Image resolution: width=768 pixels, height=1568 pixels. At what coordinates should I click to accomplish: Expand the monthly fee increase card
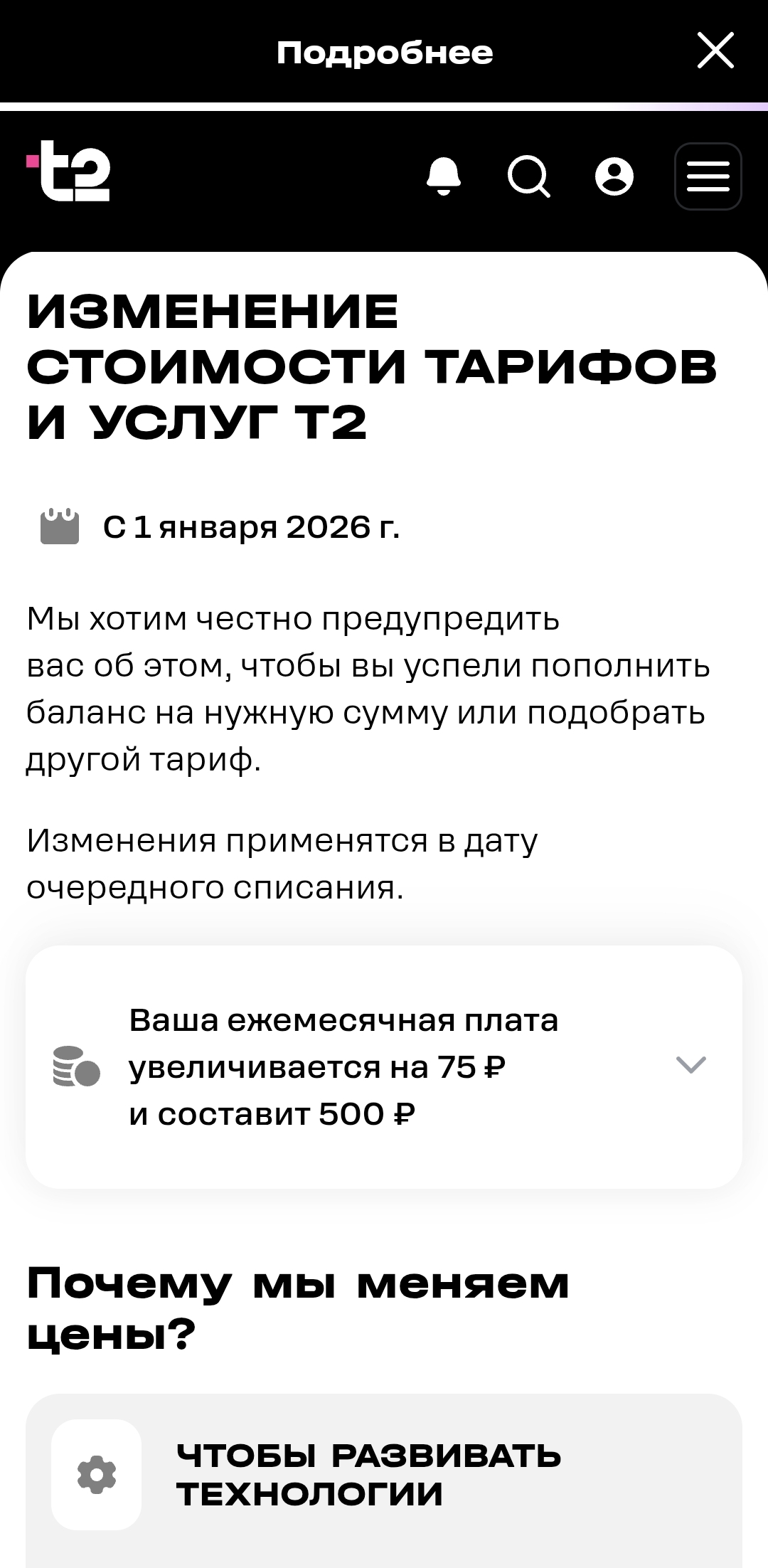click(x=690, y=1065)
